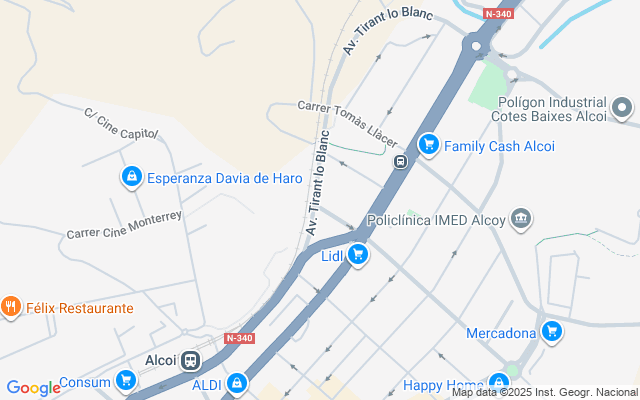Viewport: 640px width, 400px height.
Task: Tap the bus stop icon near Family Cash
Action: pos(400,161)
